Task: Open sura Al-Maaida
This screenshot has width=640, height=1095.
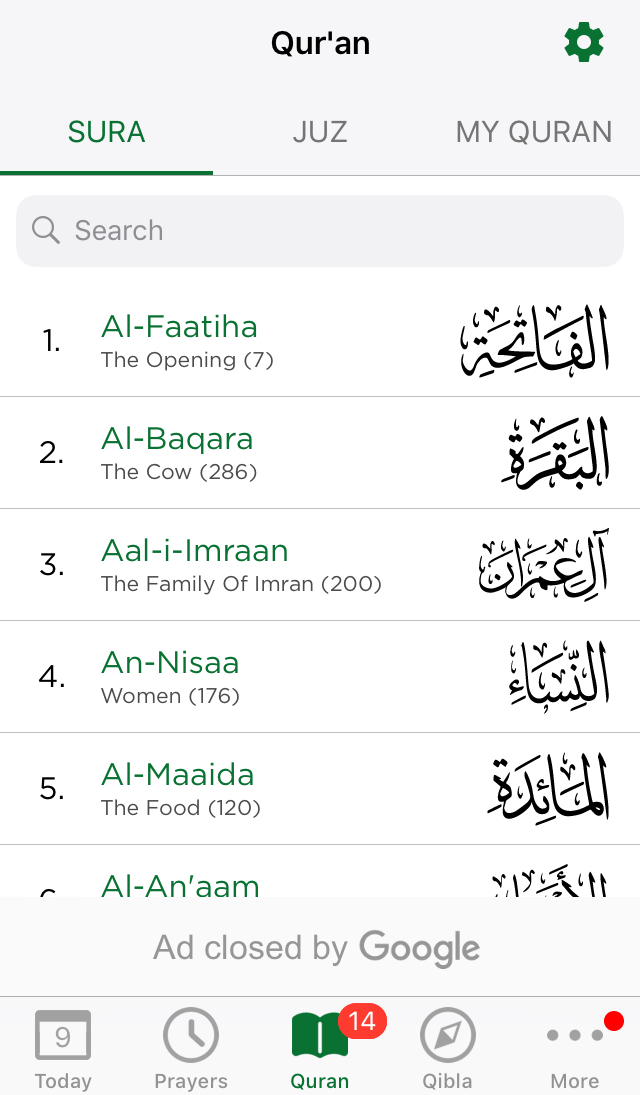Action: pyautogui.click(x=320, y=789)
